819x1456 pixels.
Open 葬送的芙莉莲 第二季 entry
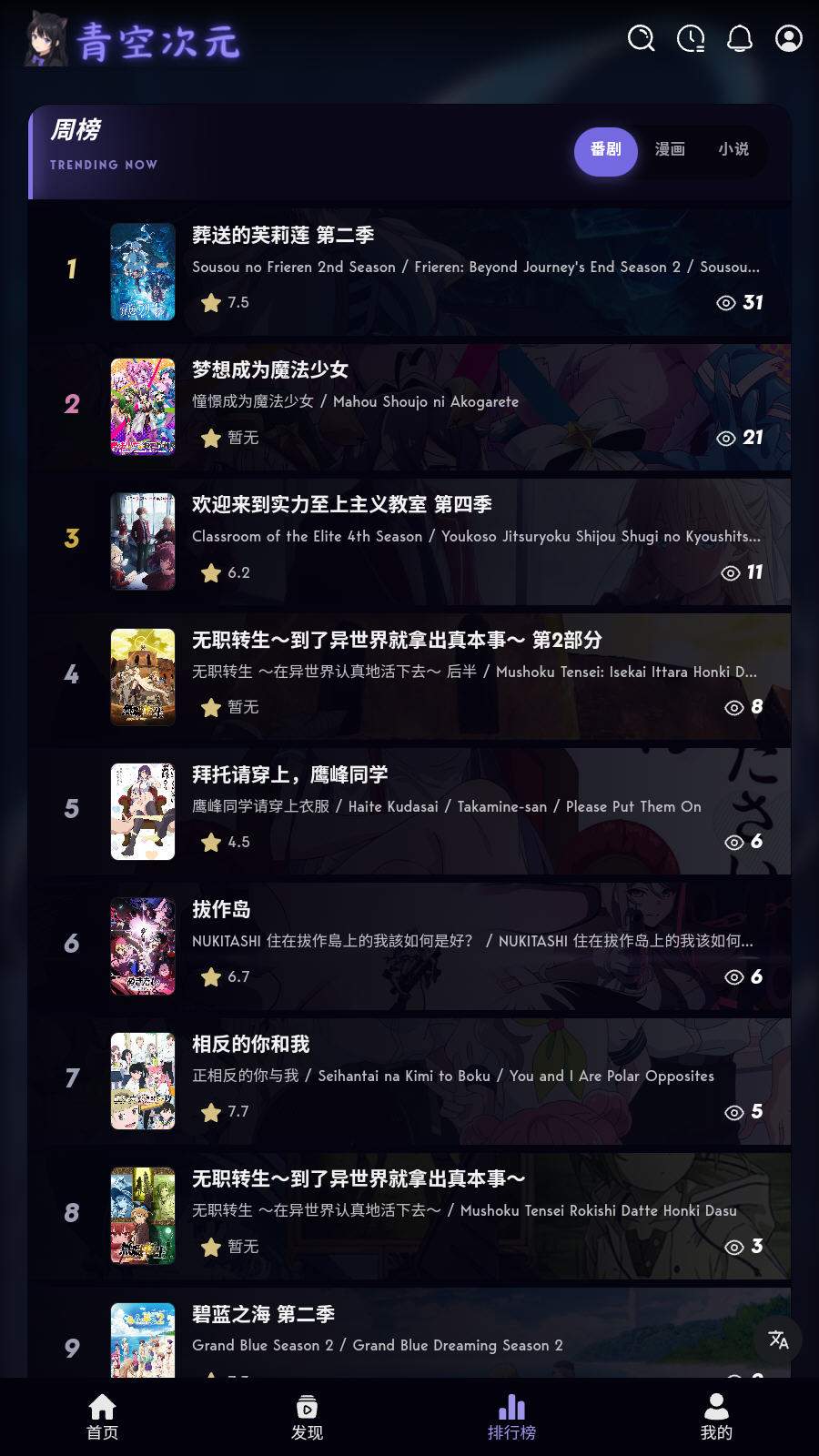pos(409,270)
